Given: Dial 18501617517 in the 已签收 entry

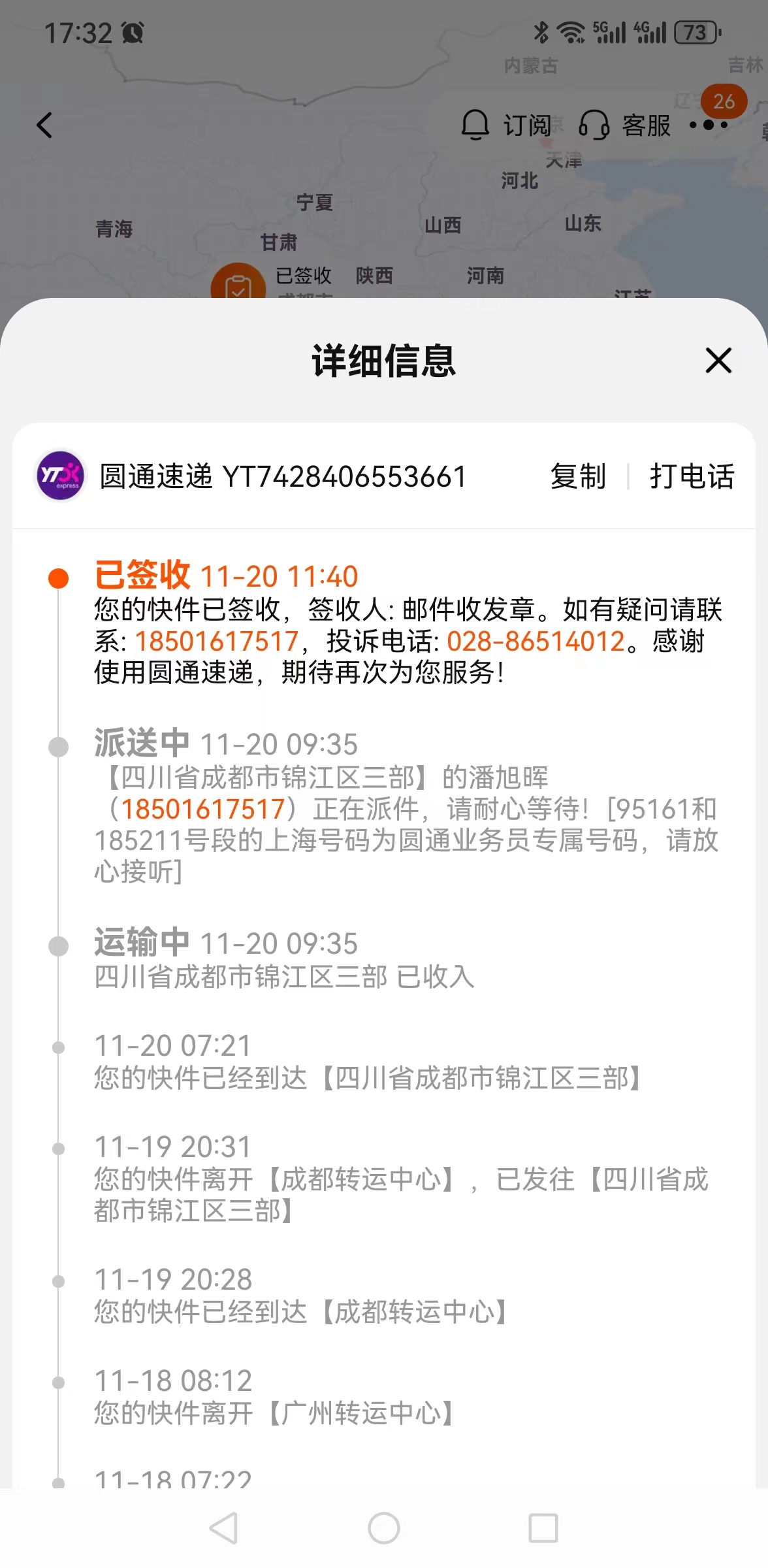Looking at the screenshot, I should [x=217, y=642].
